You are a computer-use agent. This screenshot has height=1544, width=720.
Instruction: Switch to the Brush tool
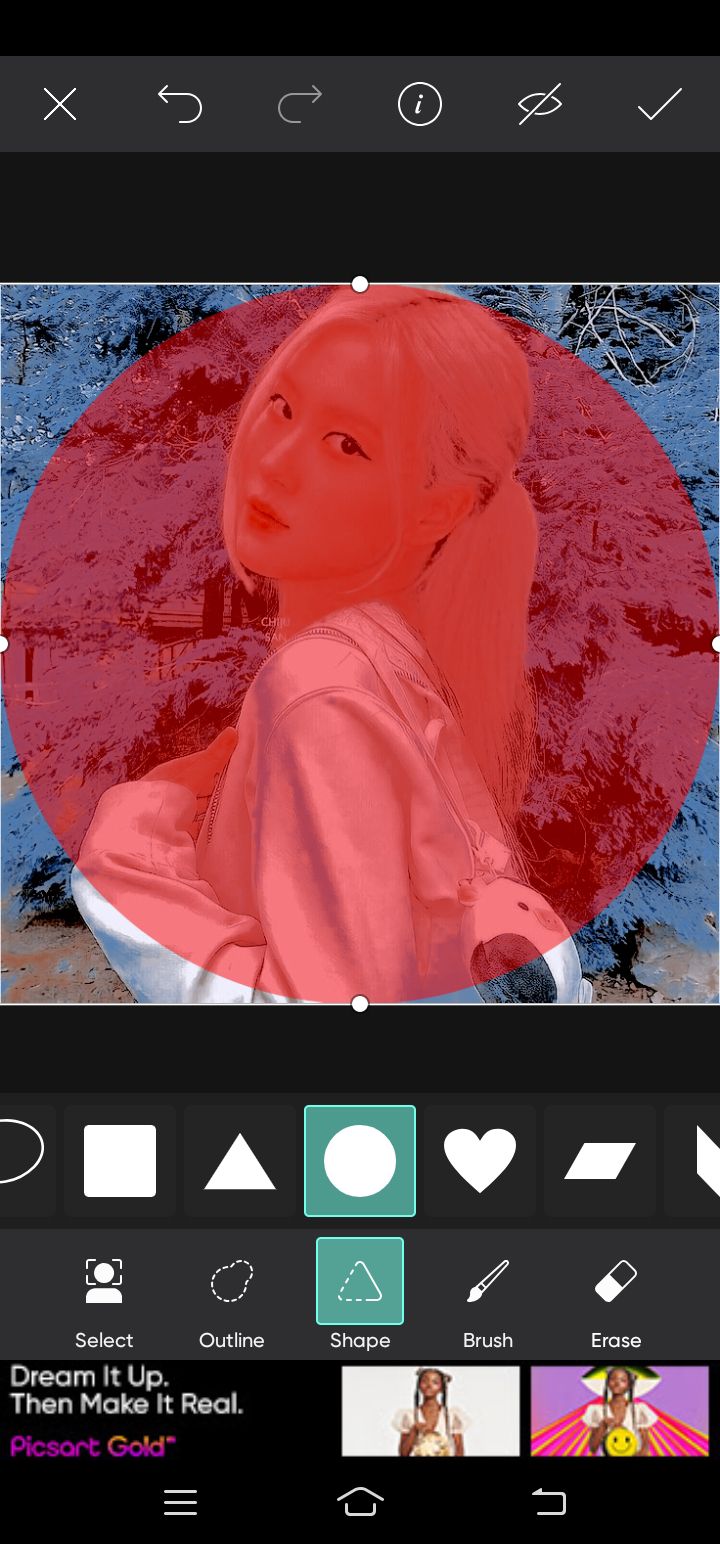488,1295
